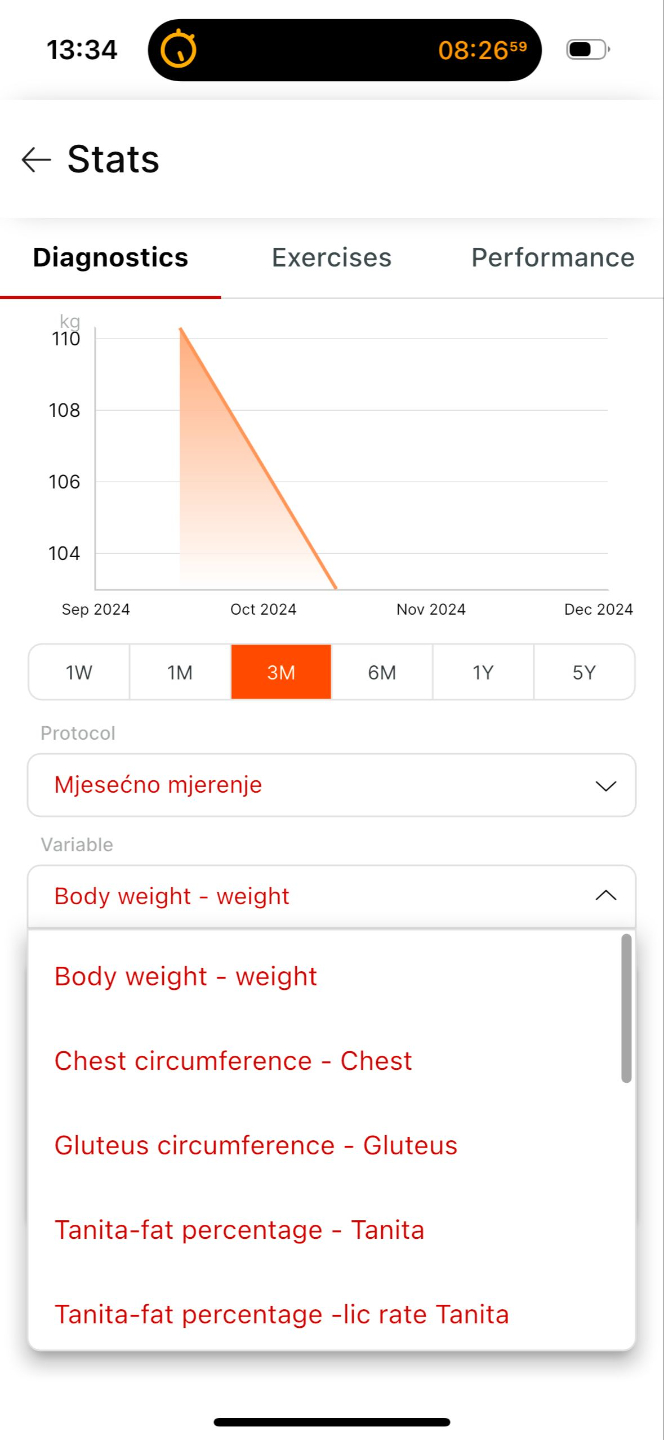Select Tanita-fat percentage - Tanita variable

[x=239, y=1230]
